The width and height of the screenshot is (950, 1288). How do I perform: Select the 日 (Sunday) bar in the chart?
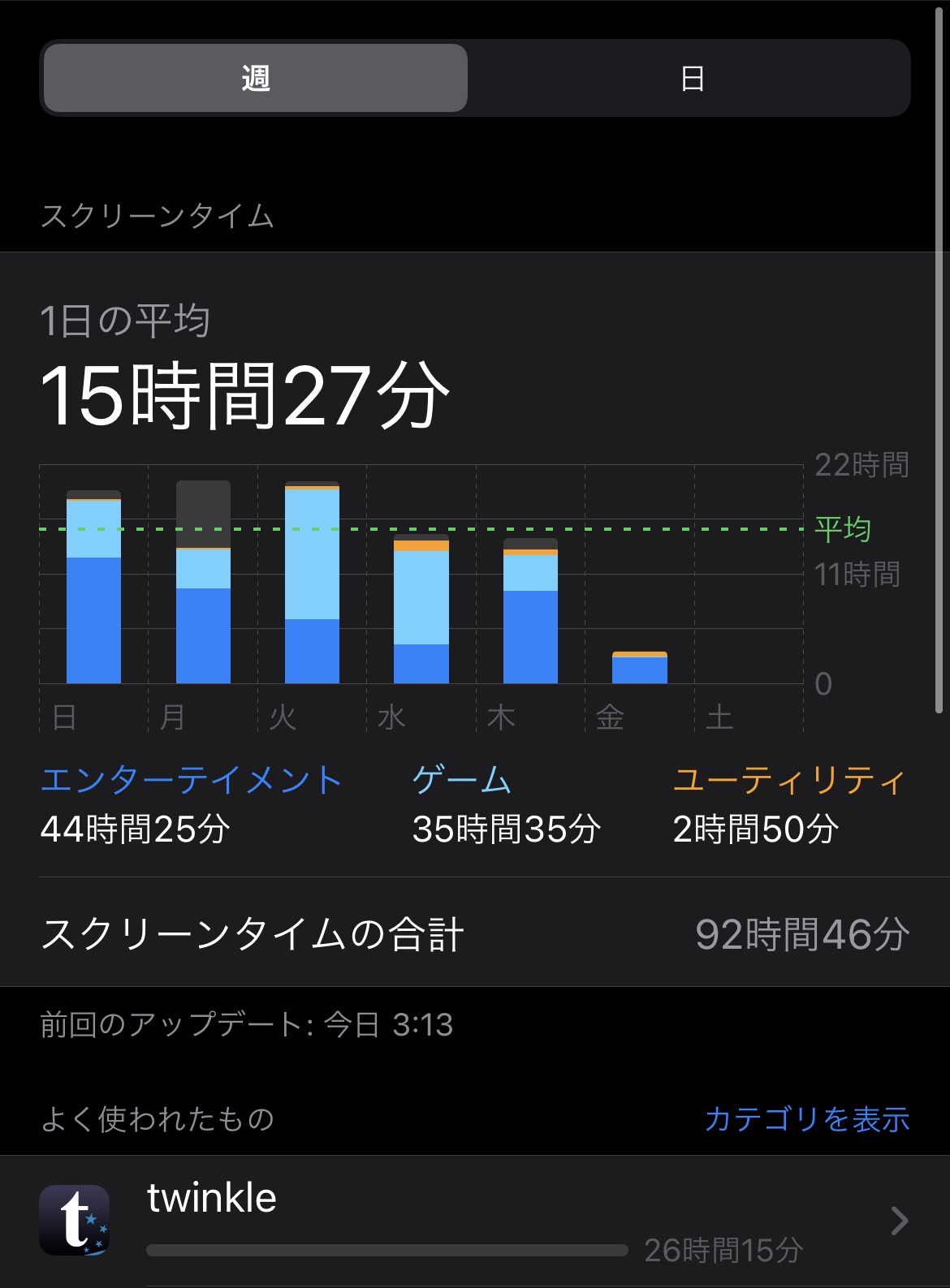[x=93, y=588]
